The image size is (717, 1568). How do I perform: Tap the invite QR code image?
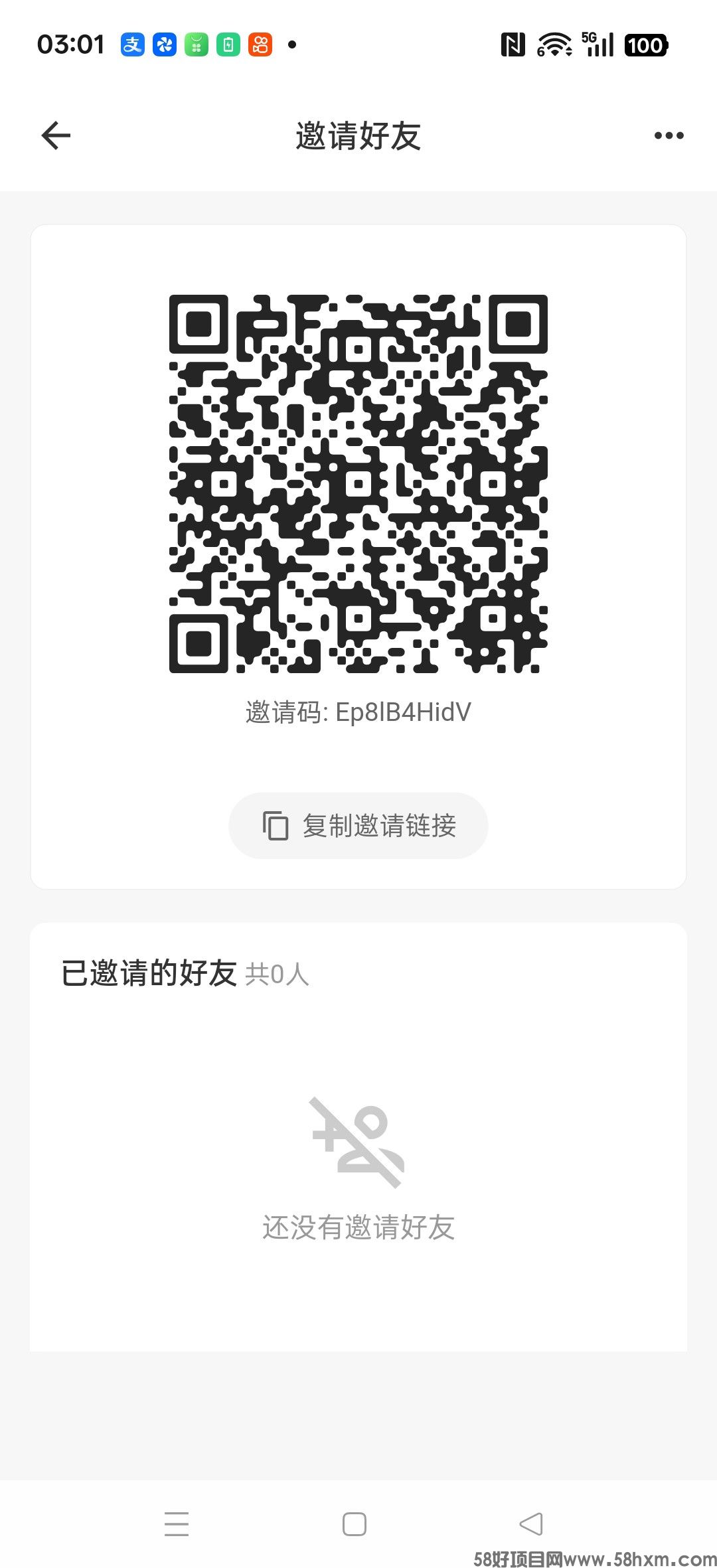(x=358, y=485)
